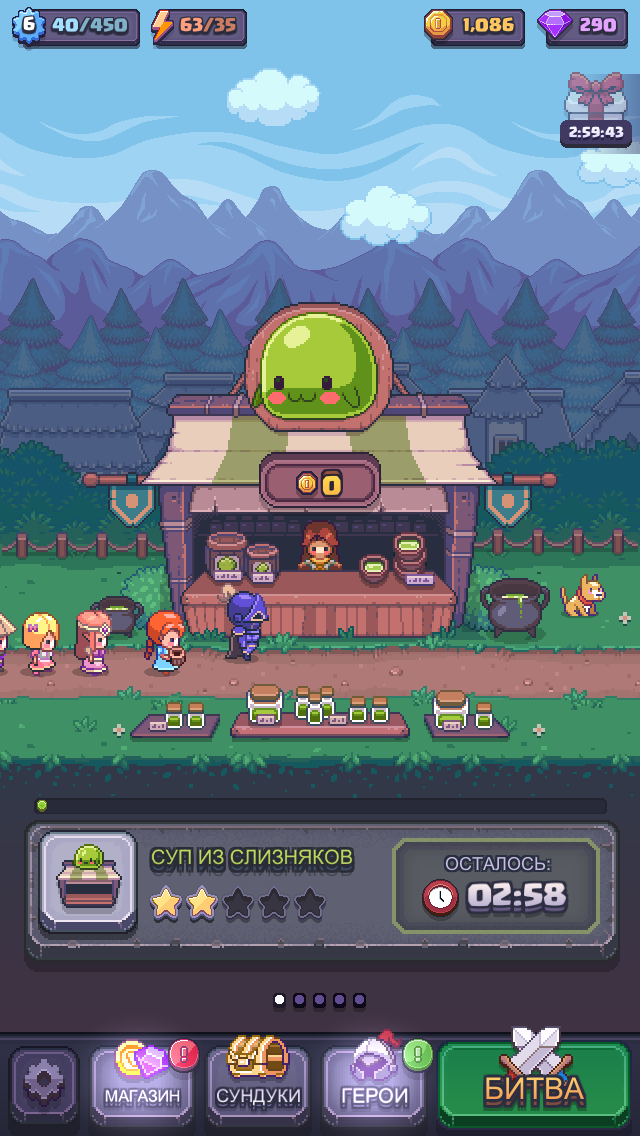This screenshot has width=640, height=1136.
Task: Open the Сундуки chests menu
Action: pyautogui.click(x=258, y=1081)
